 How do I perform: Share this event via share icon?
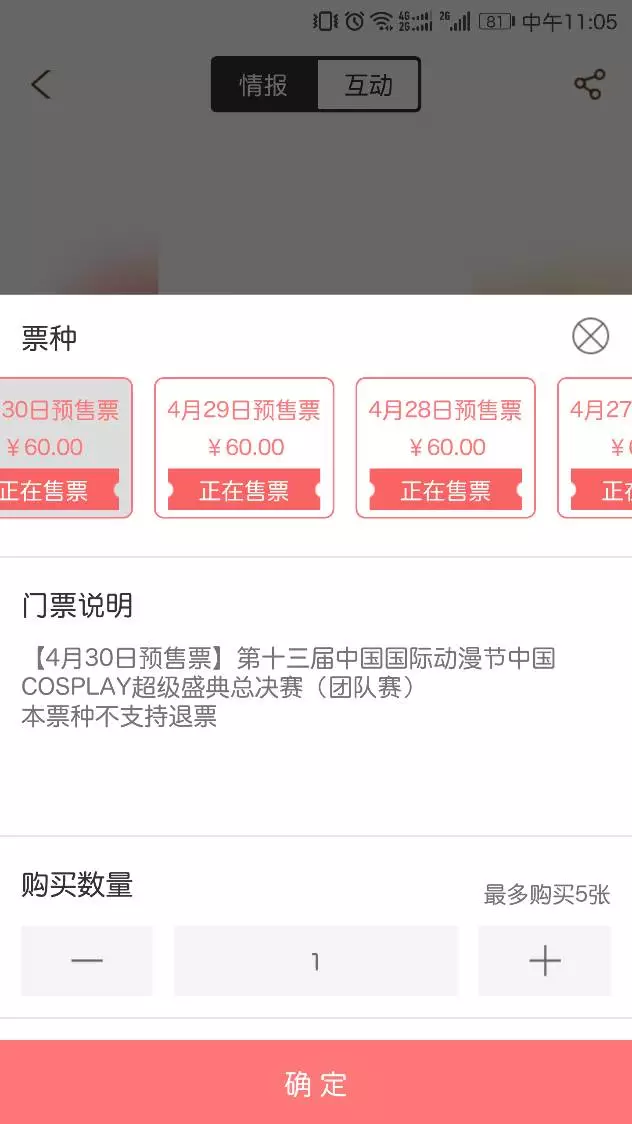[x=589, y=85]
